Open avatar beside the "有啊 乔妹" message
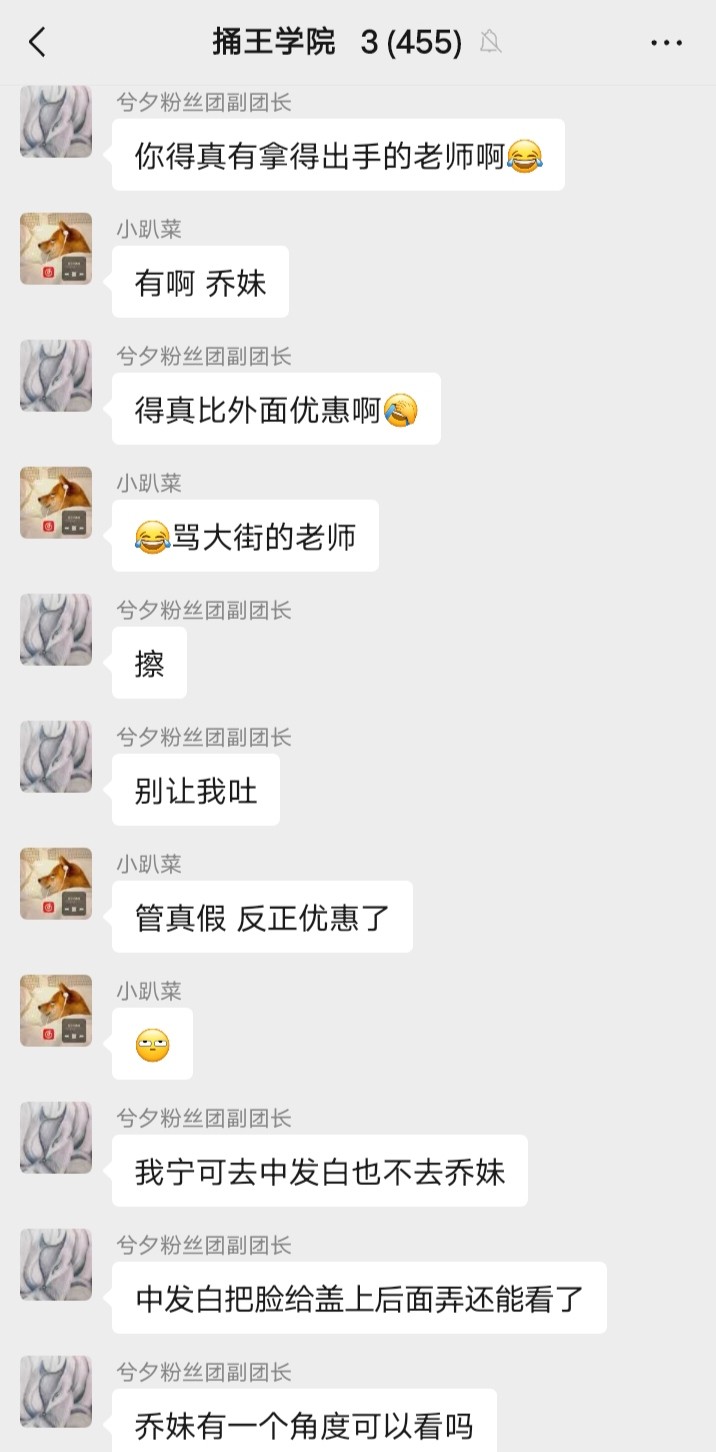This screenshot has width=716, height=1452. point(56,248)
